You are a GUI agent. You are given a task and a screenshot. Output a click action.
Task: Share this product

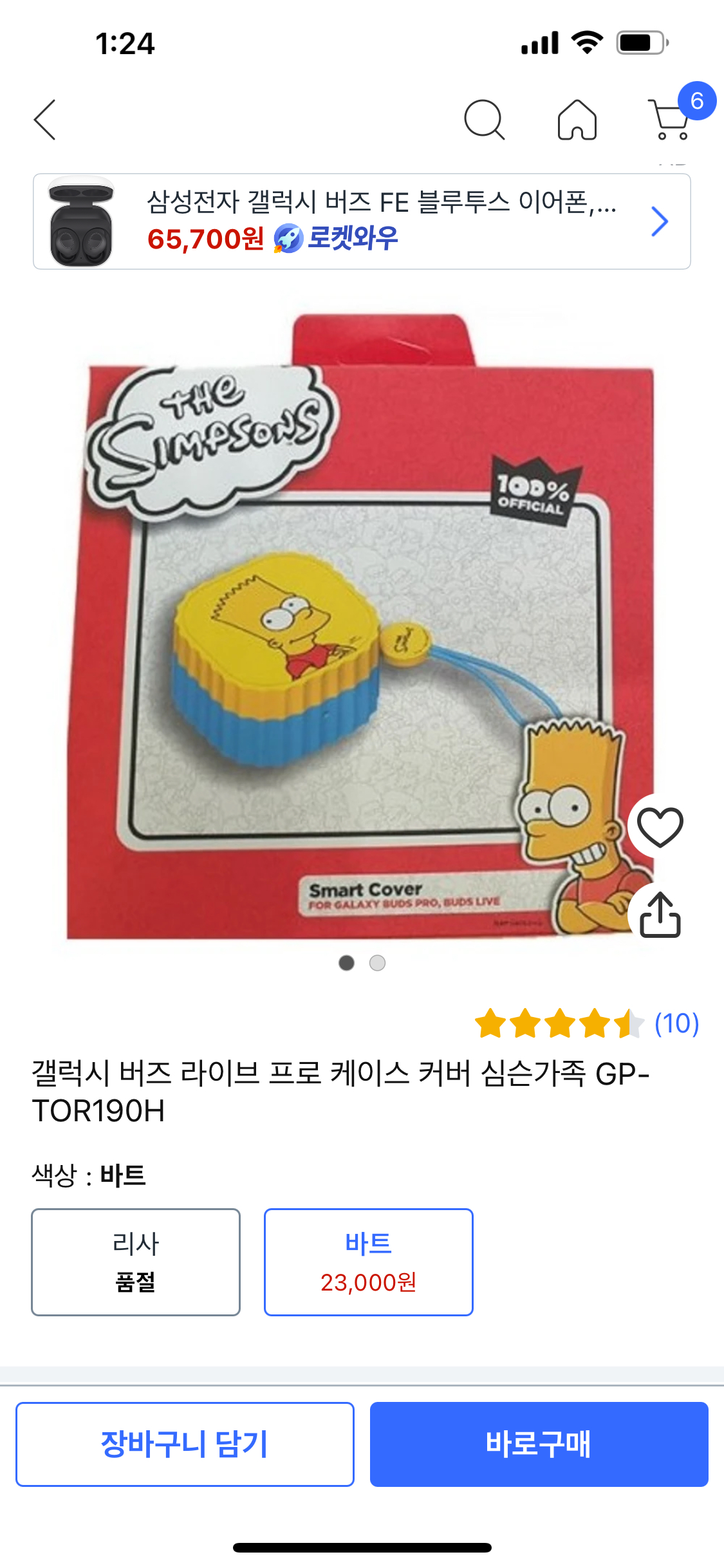(660, 914)
